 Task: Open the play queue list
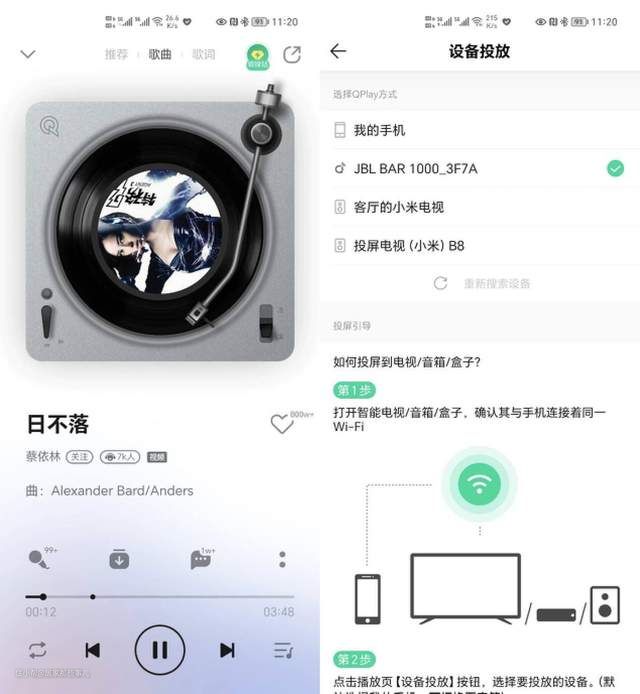tap(283, 650)
